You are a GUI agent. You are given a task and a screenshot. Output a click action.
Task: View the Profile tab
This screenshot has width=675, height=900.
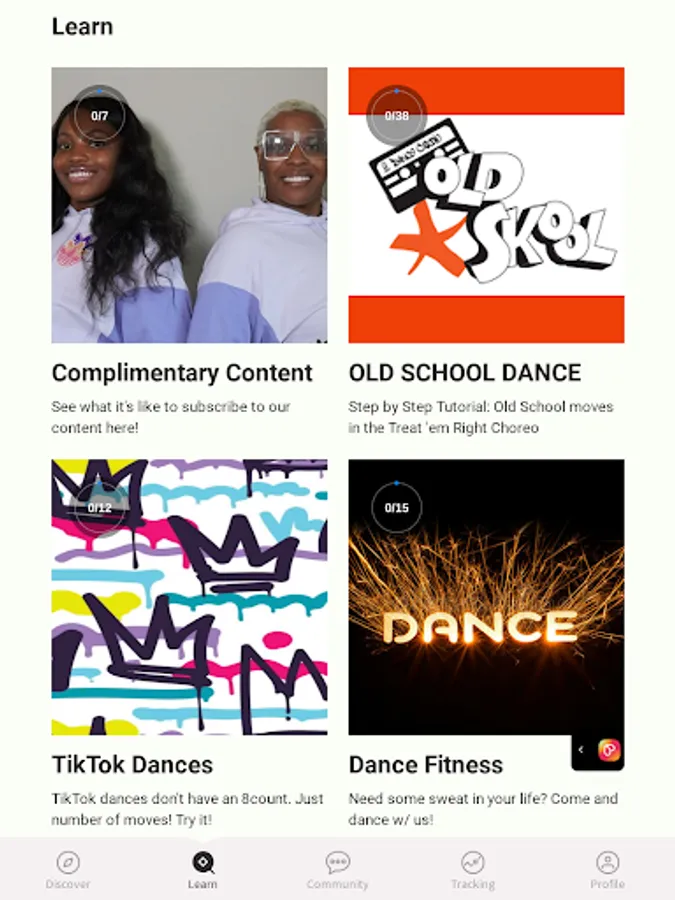(x=607, y=870)
